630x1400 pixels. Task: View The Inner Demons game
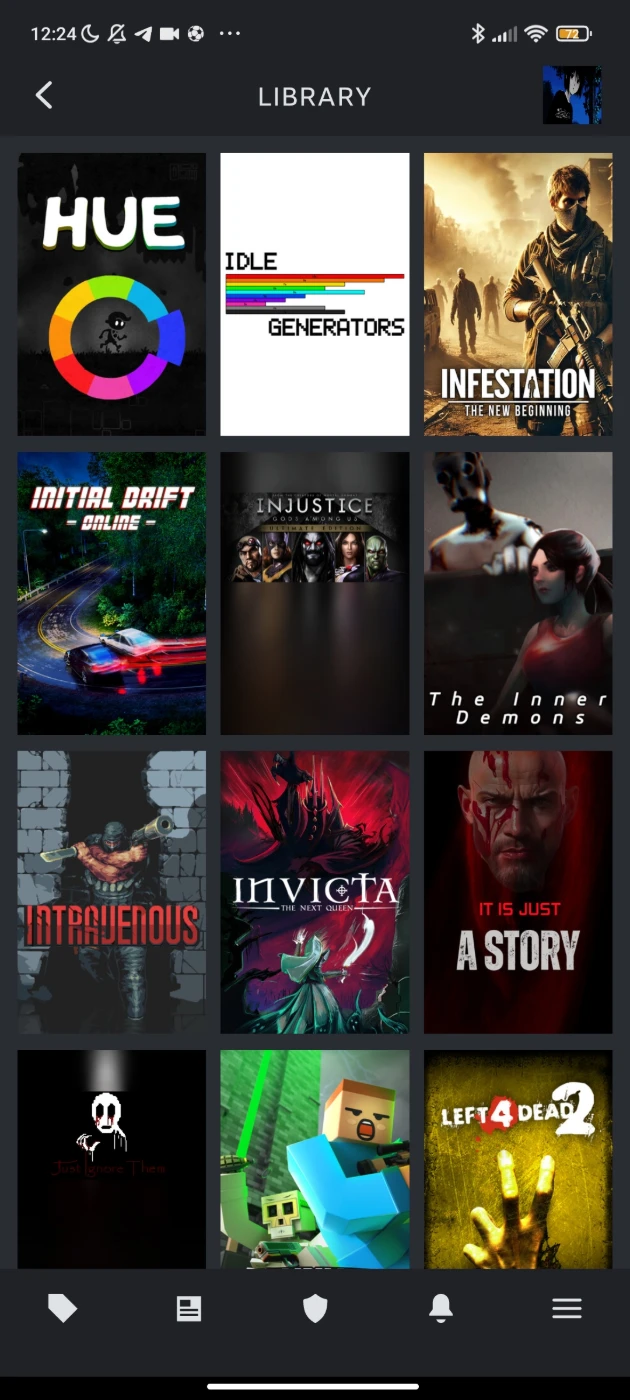[518, 593]
